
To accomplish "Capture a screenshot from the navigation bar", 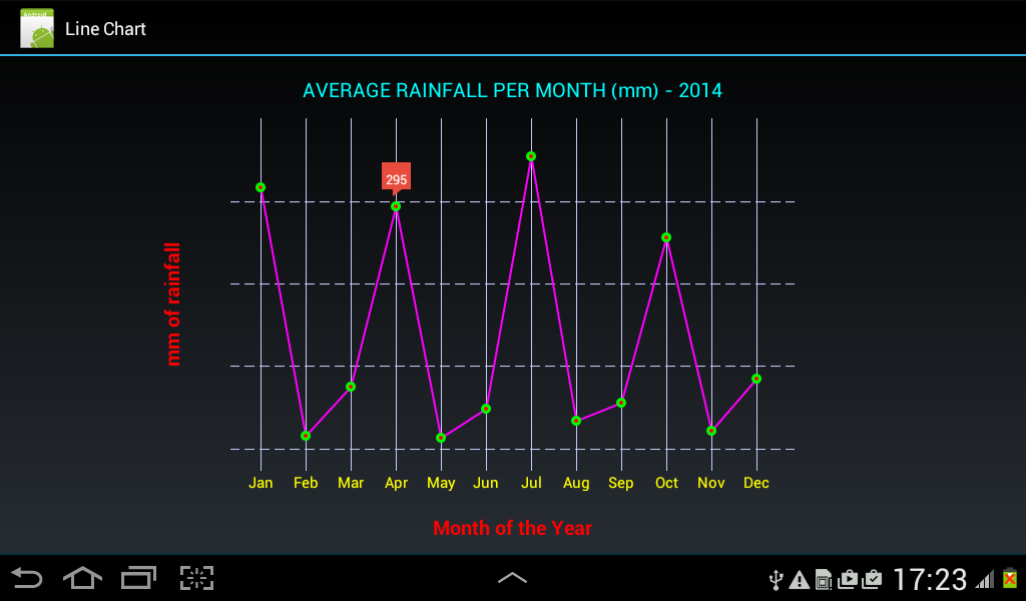I will coord(197,577).
